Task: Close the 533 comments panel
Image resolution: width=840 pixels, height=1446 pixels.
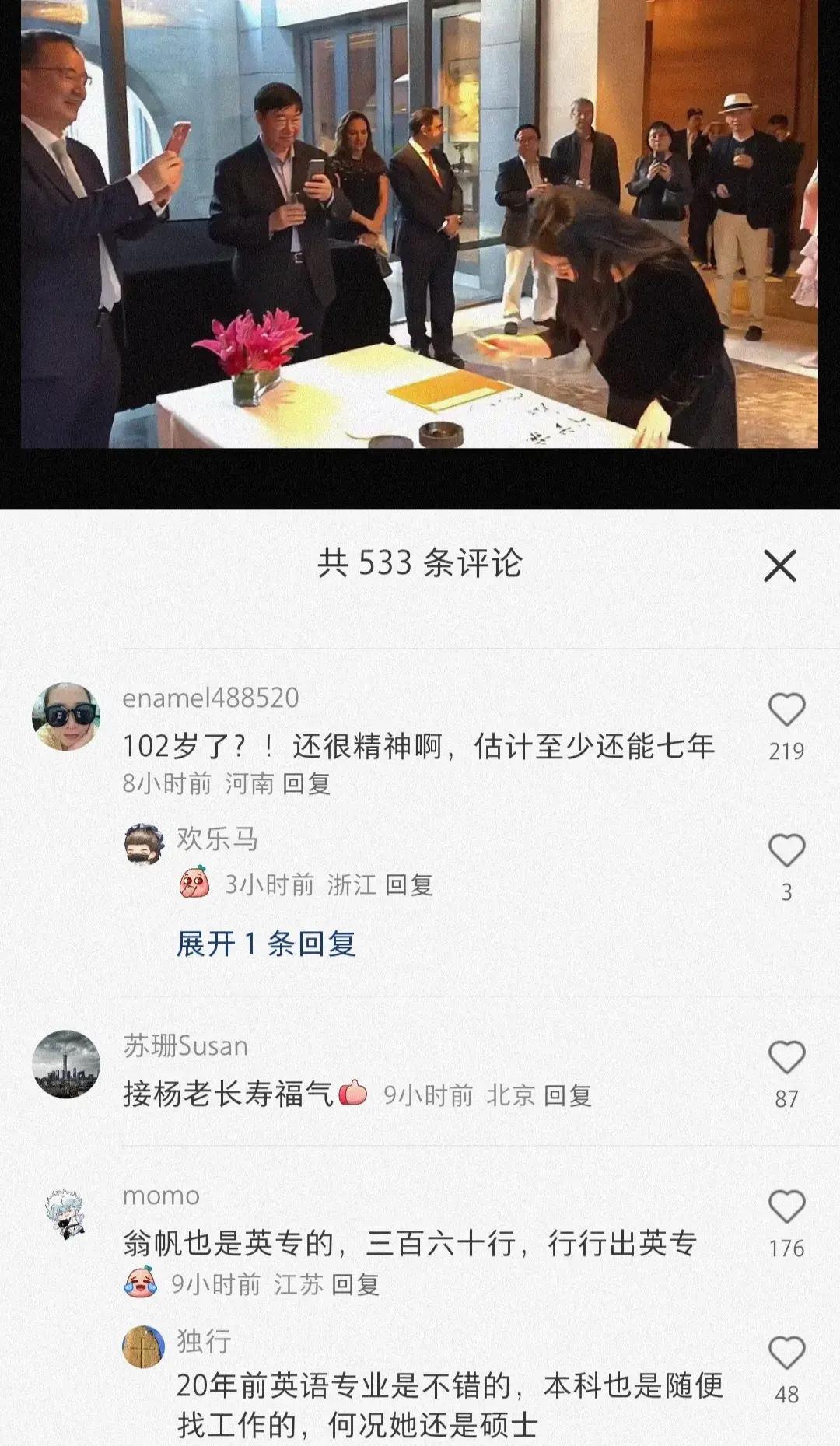Action: point(779,565)
